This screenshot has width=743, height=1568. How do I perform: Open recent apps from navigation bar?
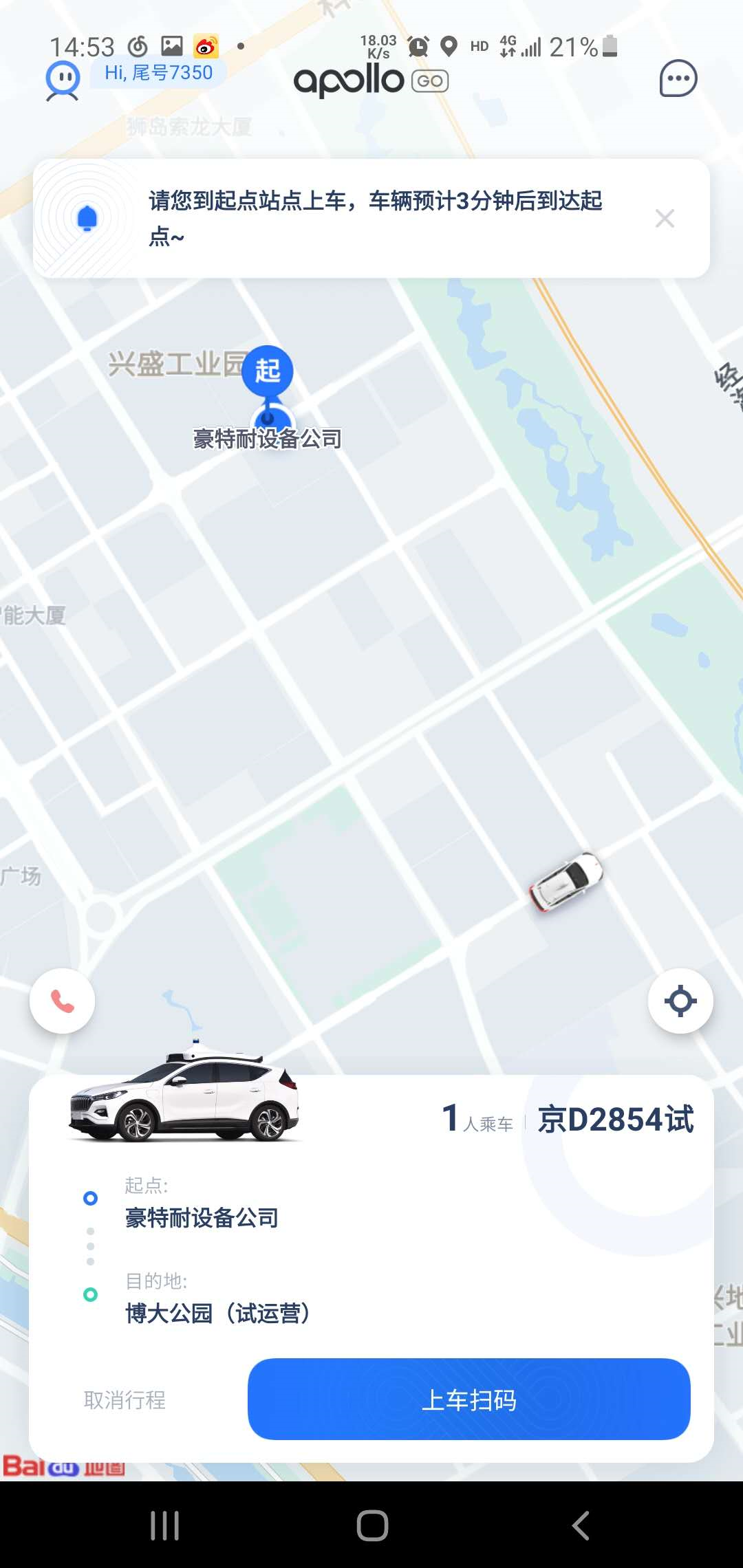click(165, 1525)
